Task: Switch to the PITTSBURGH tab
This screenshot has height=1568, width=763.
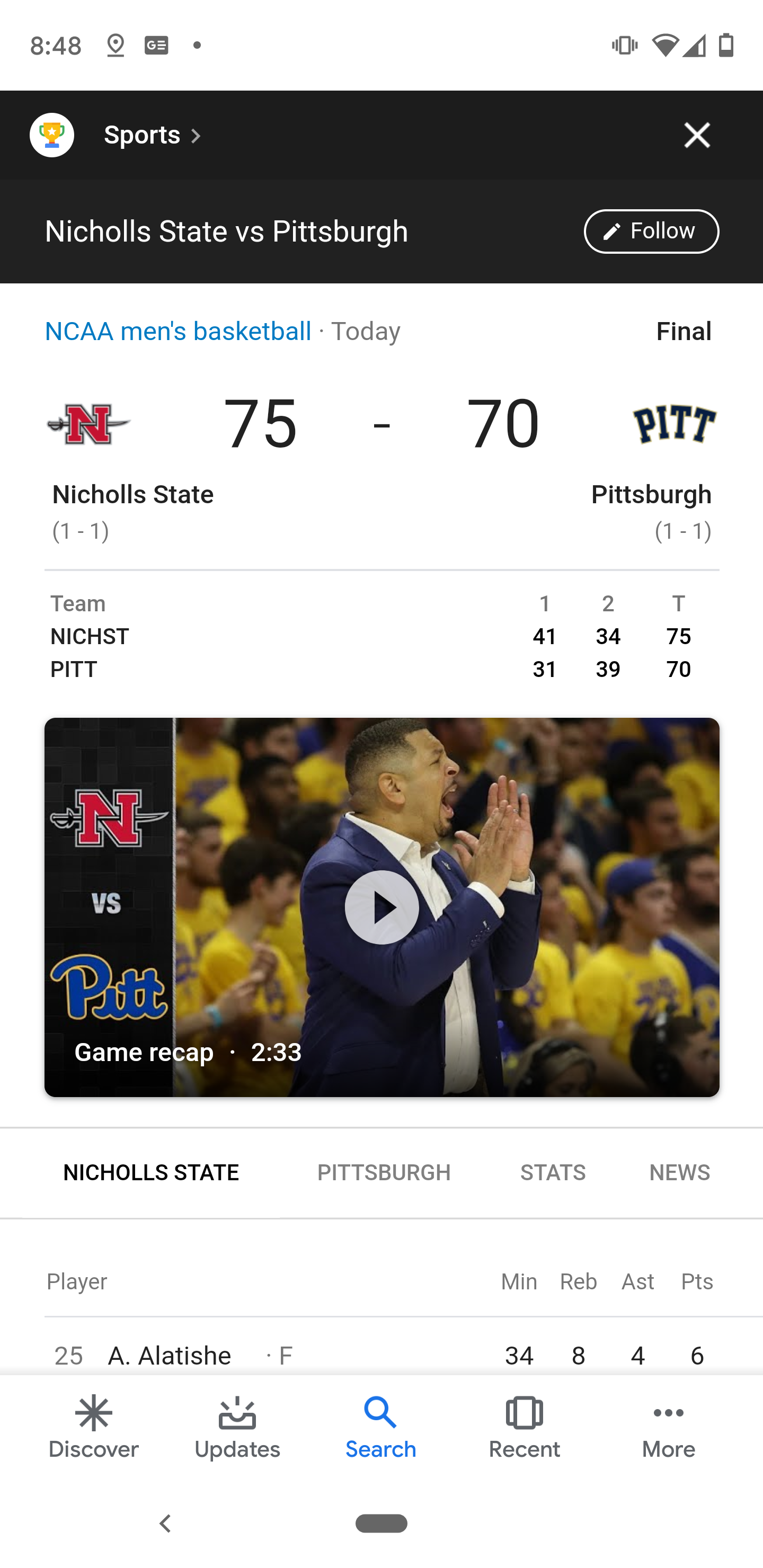Action: tap(384, 1172)
